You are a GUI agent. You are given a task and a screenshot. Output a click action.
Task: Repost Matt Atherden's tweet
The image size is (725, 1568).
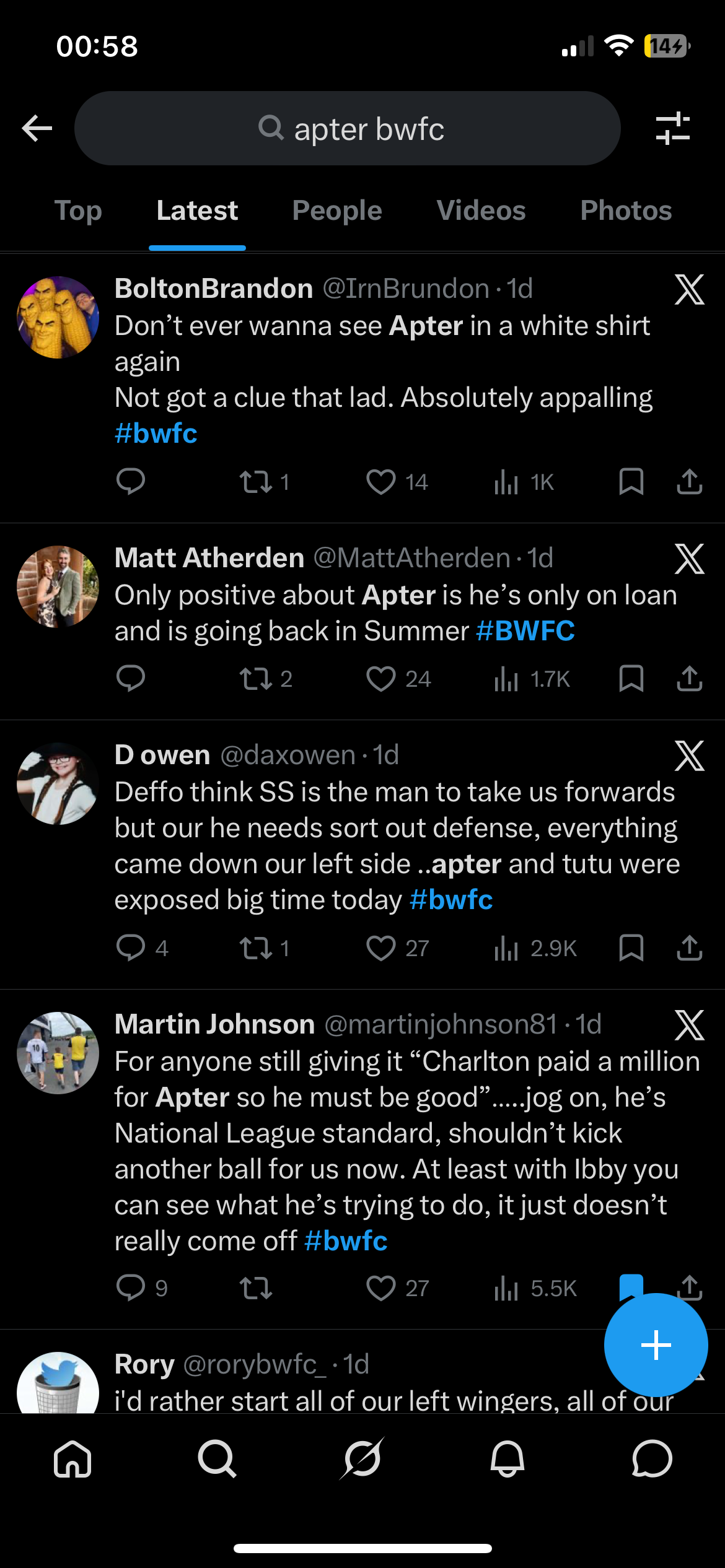256,679
